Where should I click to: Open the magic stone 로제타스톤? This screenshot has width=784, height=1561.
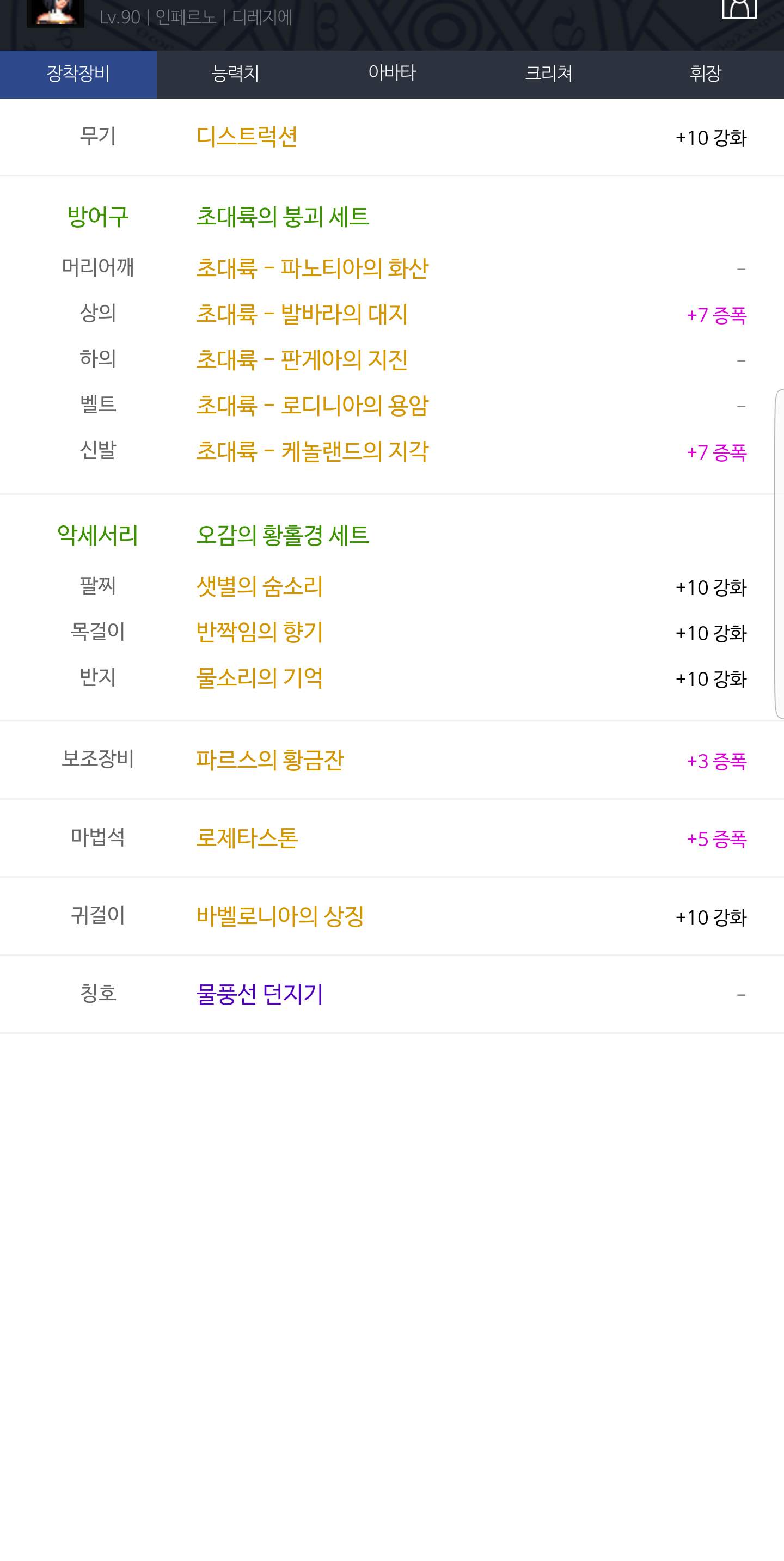[247, 838]
